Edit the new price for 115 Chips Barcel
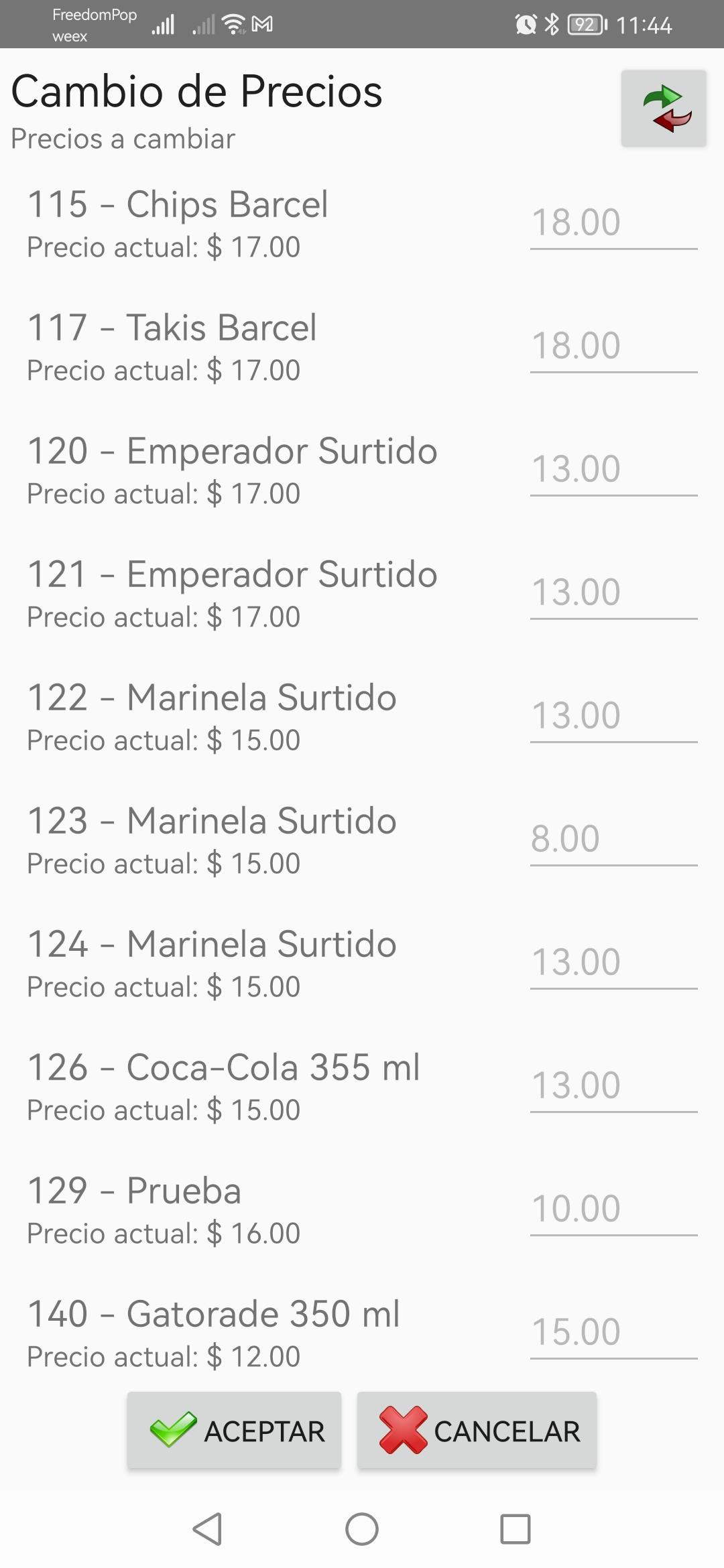Viewport: 724px width, 1568px height. (x=613, y=222)
